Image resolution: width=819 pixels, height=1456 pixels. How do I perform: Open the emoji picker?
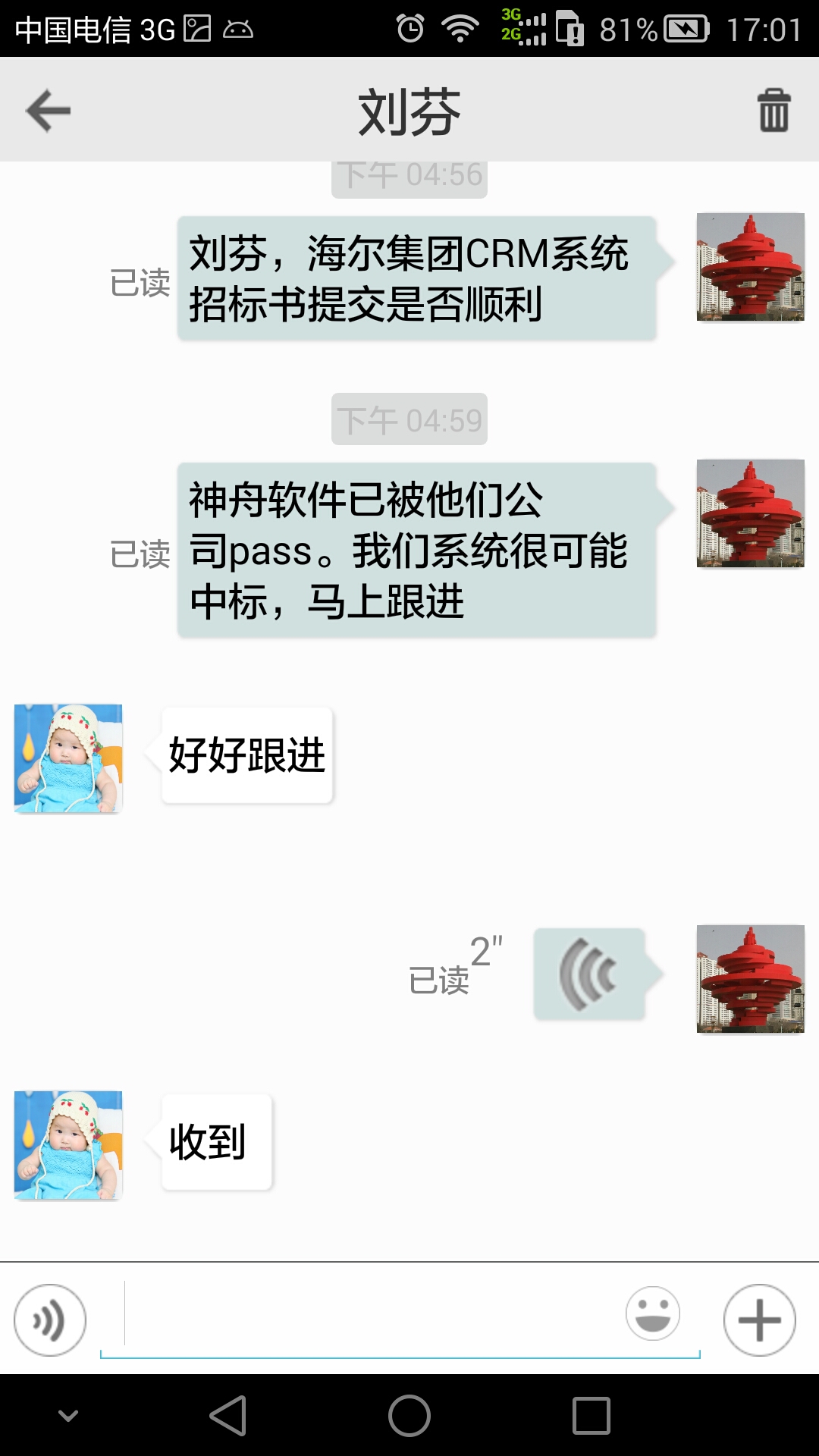[652, 1313]
